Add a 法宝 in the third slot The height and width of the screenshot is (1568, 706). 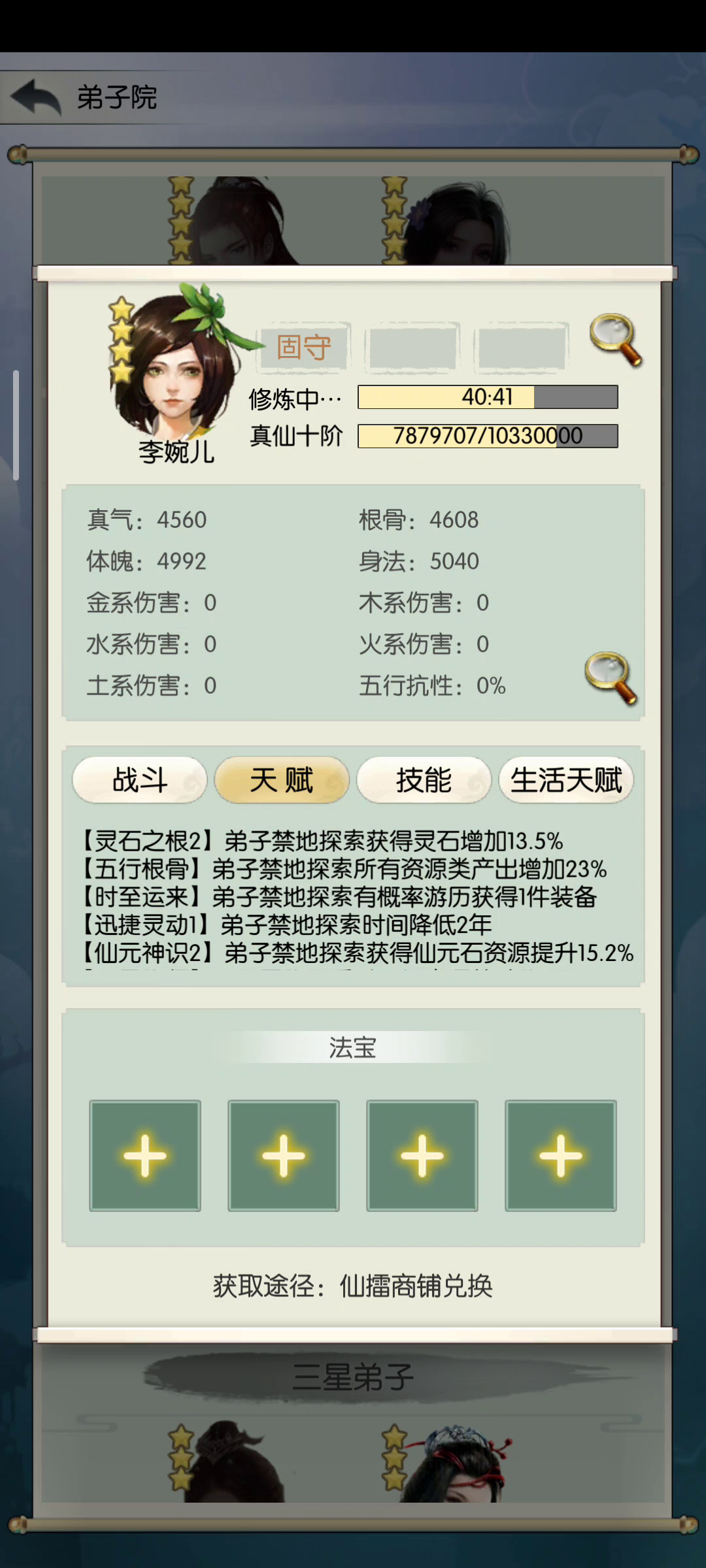[x=422, y=1156]
